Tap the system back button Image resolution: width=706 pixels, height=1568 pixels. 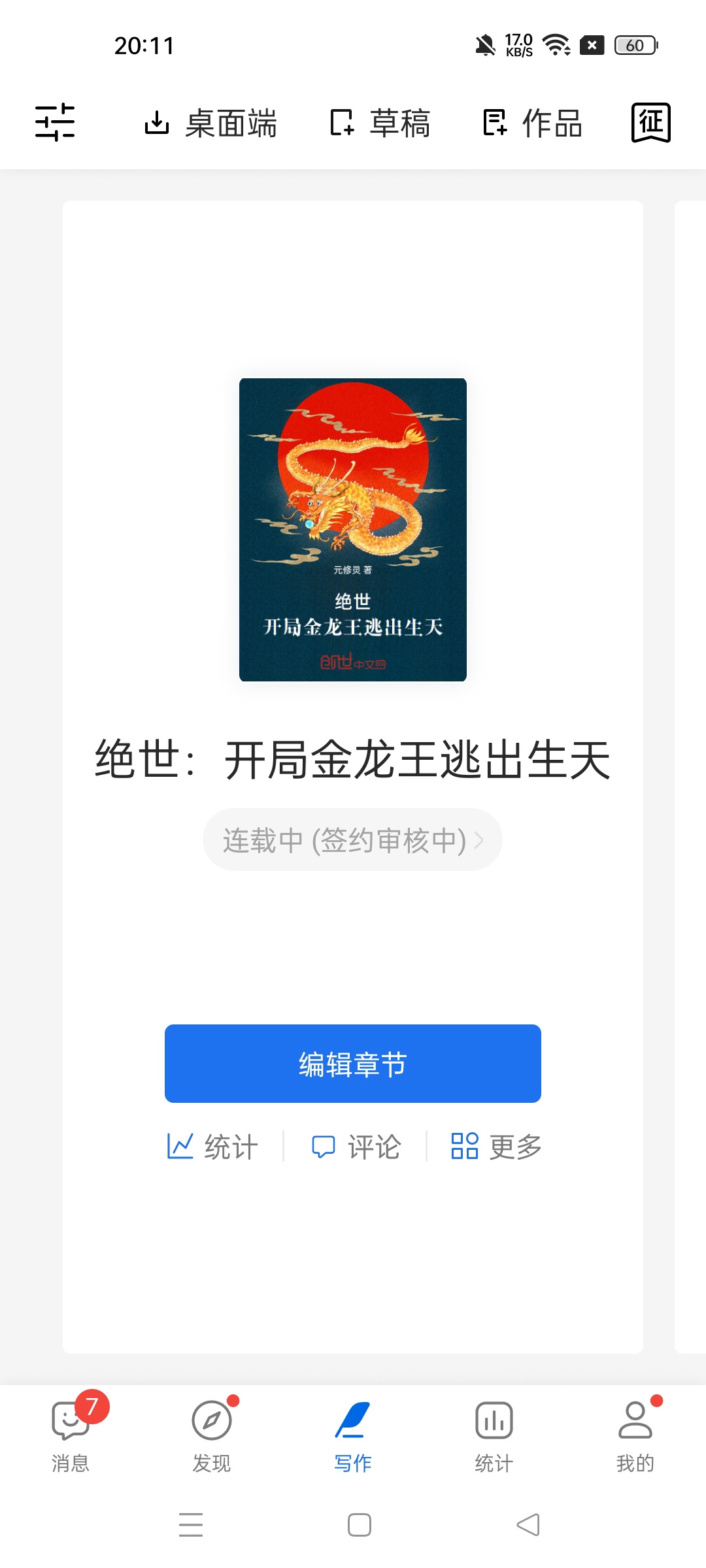coord(528,1525)
